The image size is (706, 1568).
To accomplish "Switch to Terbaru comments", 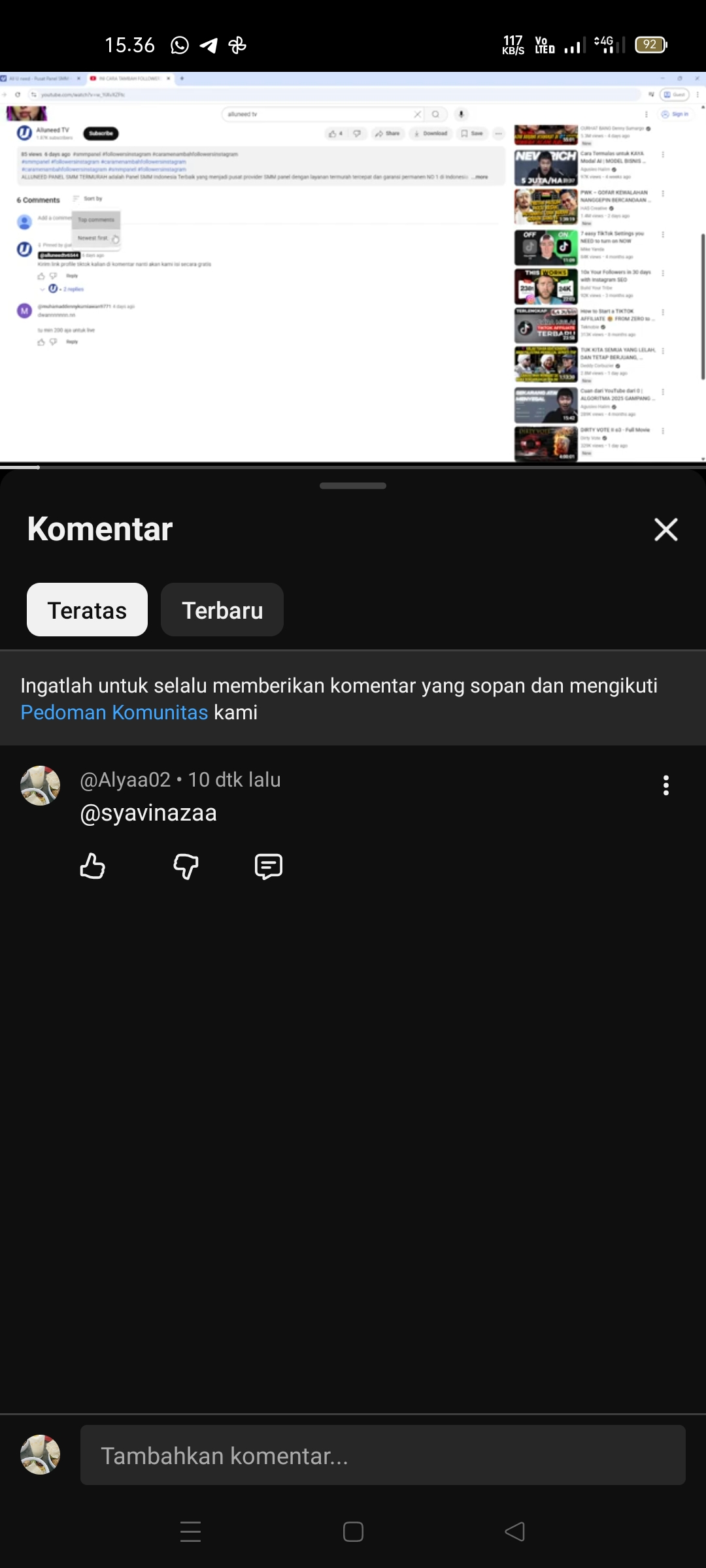I will point(222,610).
